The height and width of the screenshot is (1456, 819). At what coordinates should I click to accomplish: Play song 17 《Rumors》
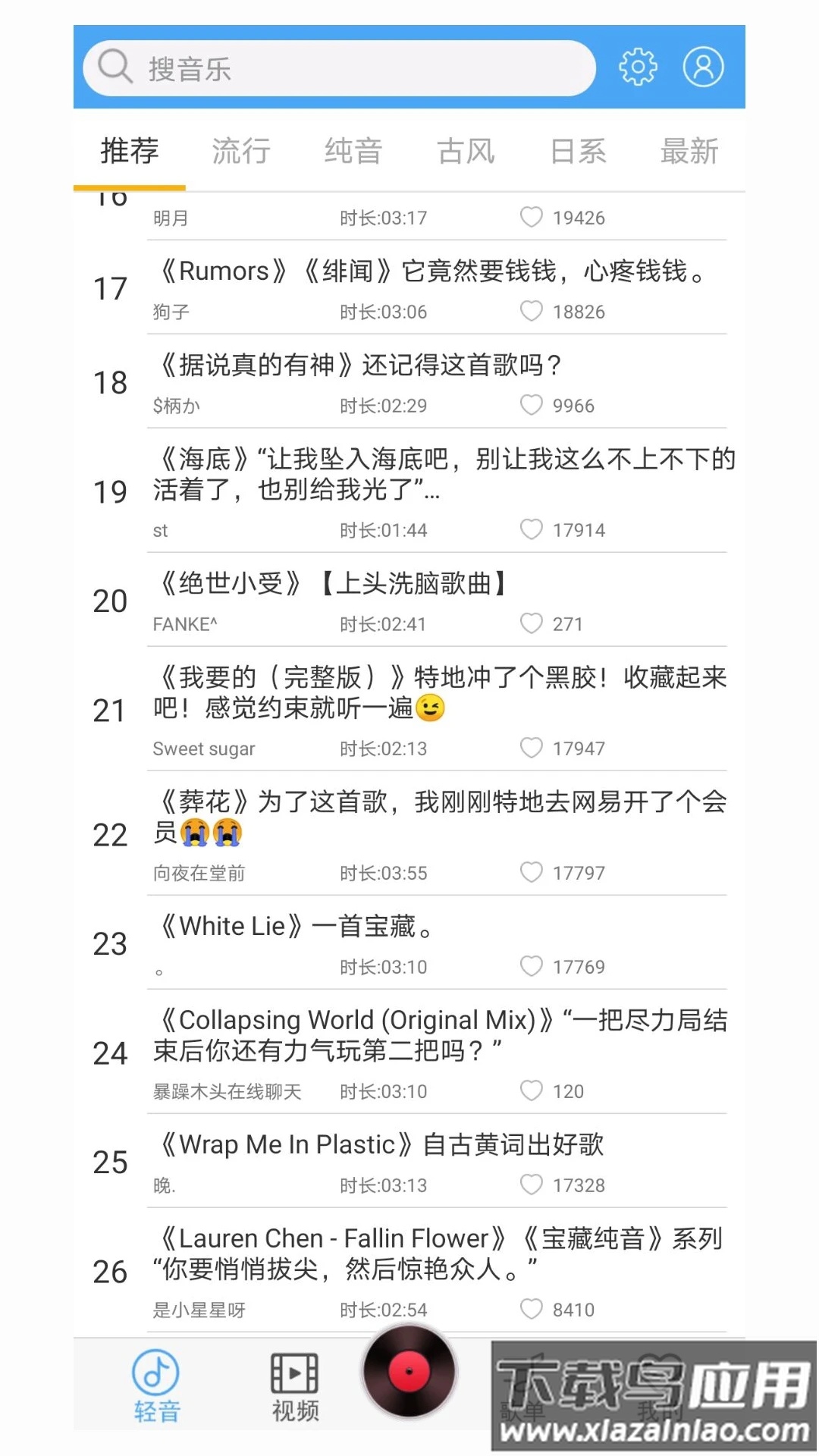(434, 271)
